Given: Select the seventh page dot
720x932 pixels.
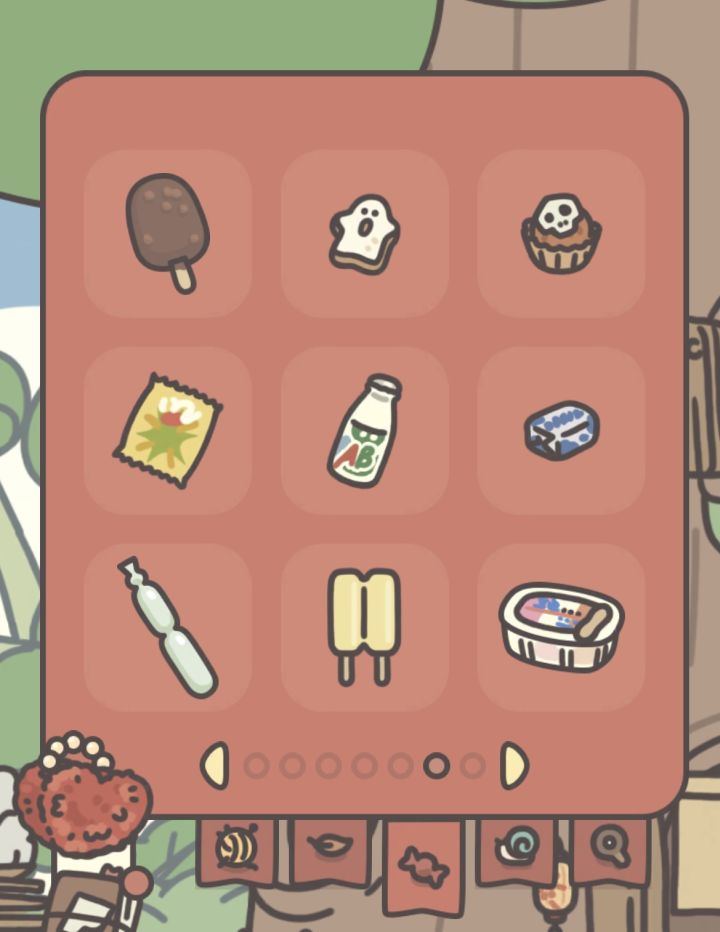Looking at the screenshot, I should tap(470, 765).
